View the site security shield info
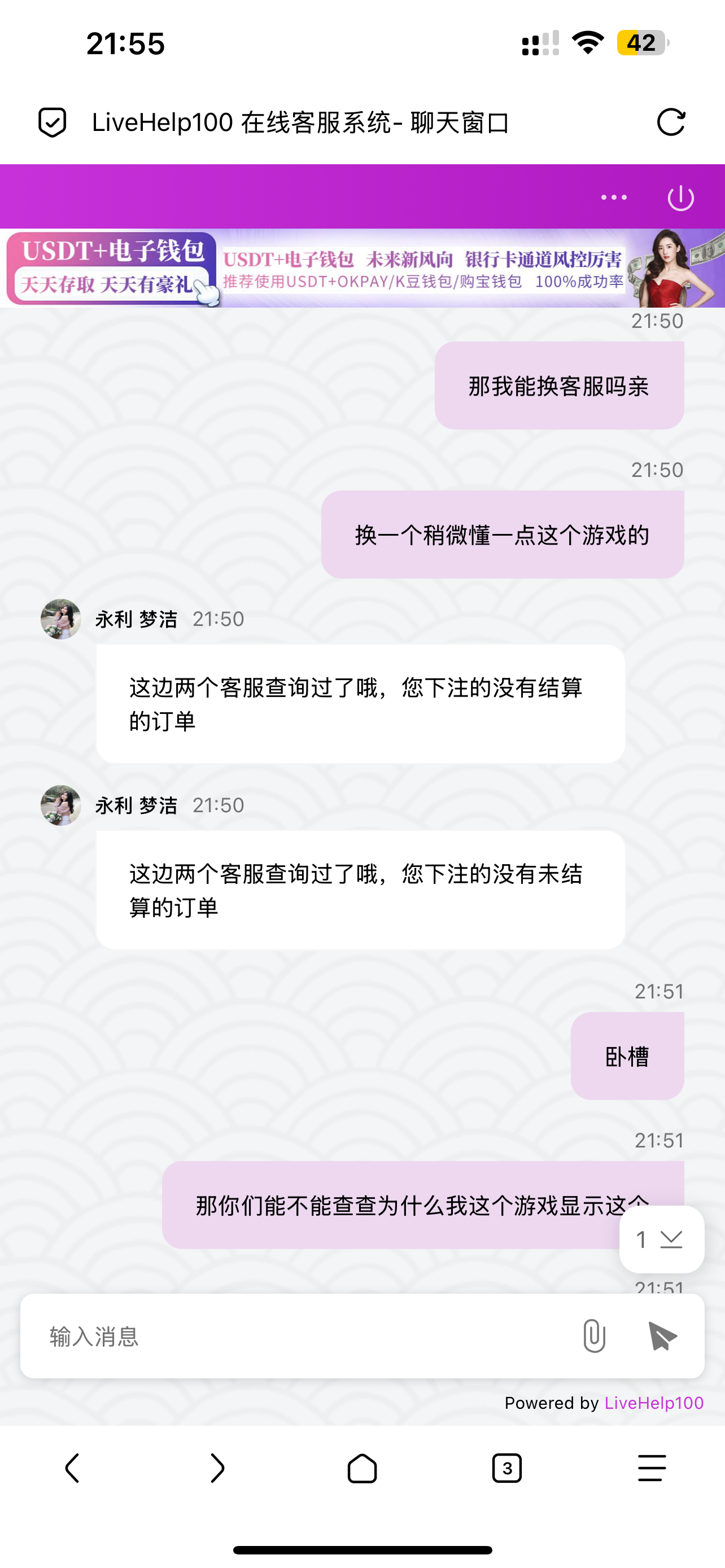The height and width of the screenshot is (1568, 725). click(53, 122)
